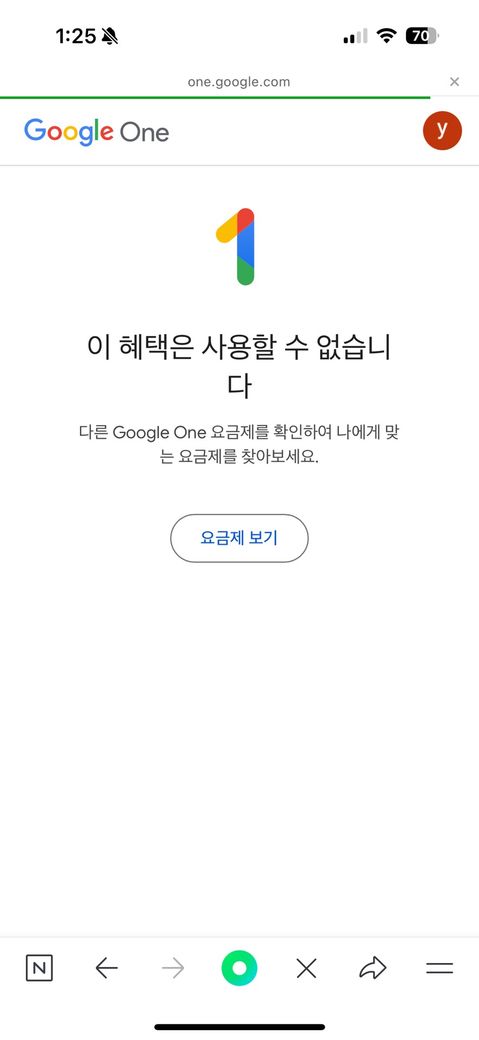
Task: Share this page with the share arrow
Action: [372, 969]
